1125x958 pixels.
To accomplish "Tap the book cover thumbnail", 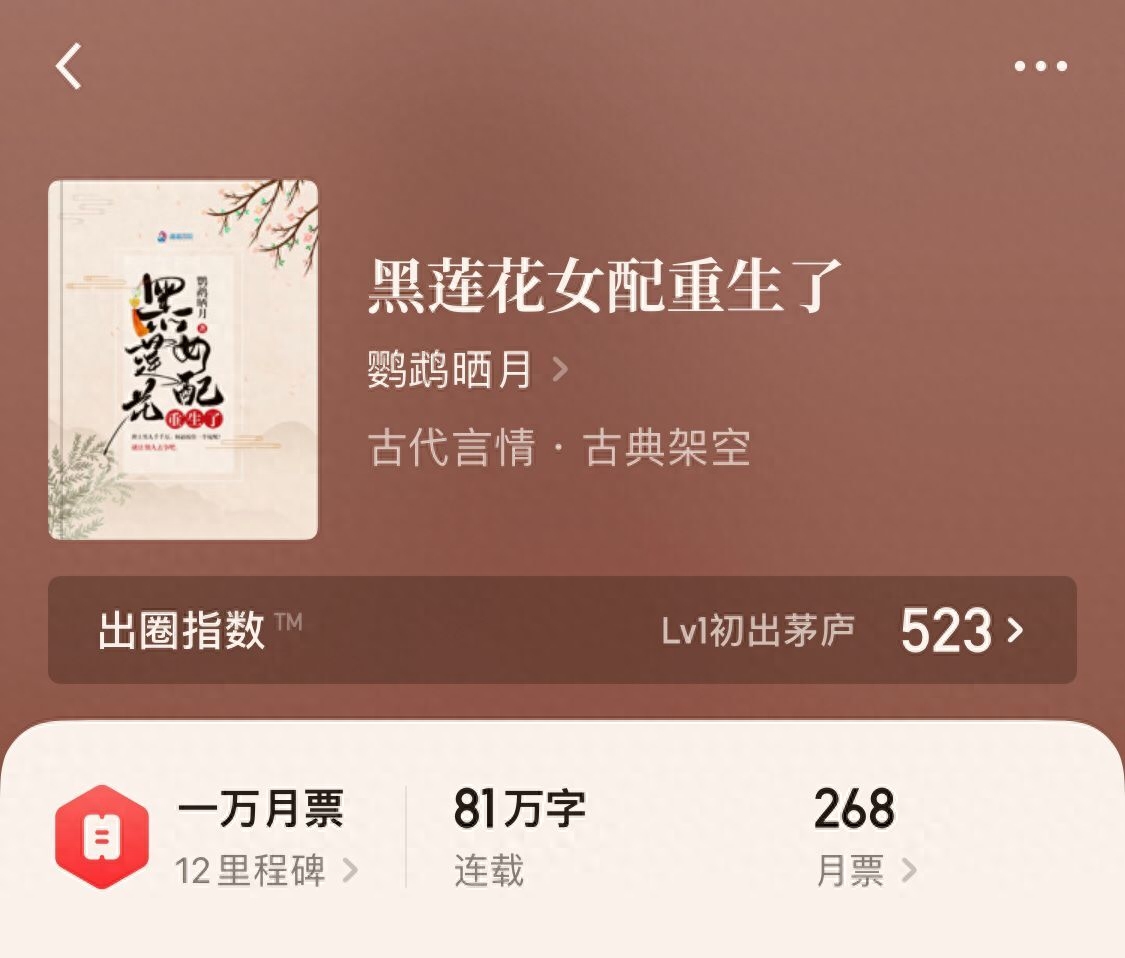I will click(x=183, y=360).
